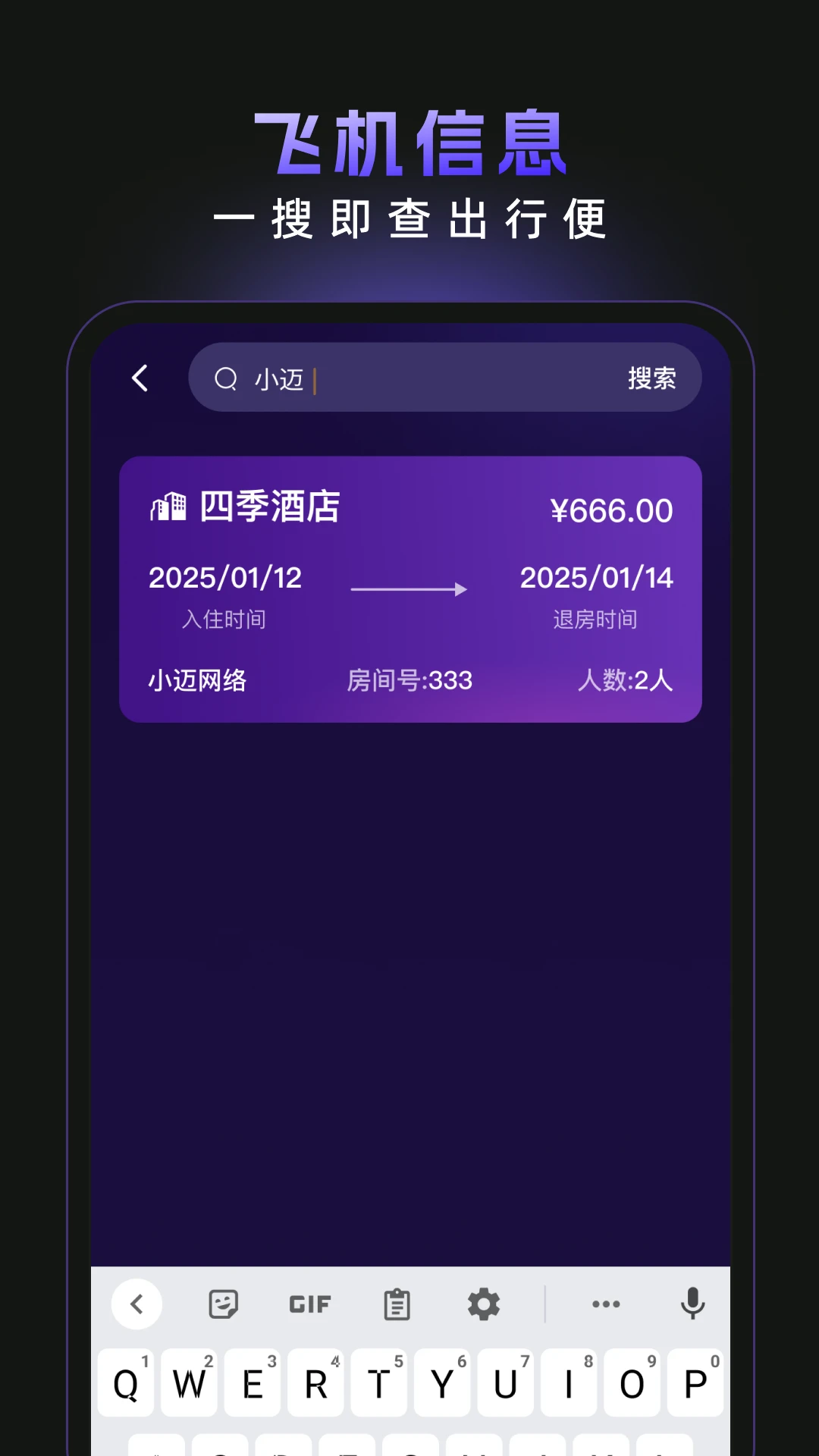Tap the back chevron at the top left

[x=140, y=377]
